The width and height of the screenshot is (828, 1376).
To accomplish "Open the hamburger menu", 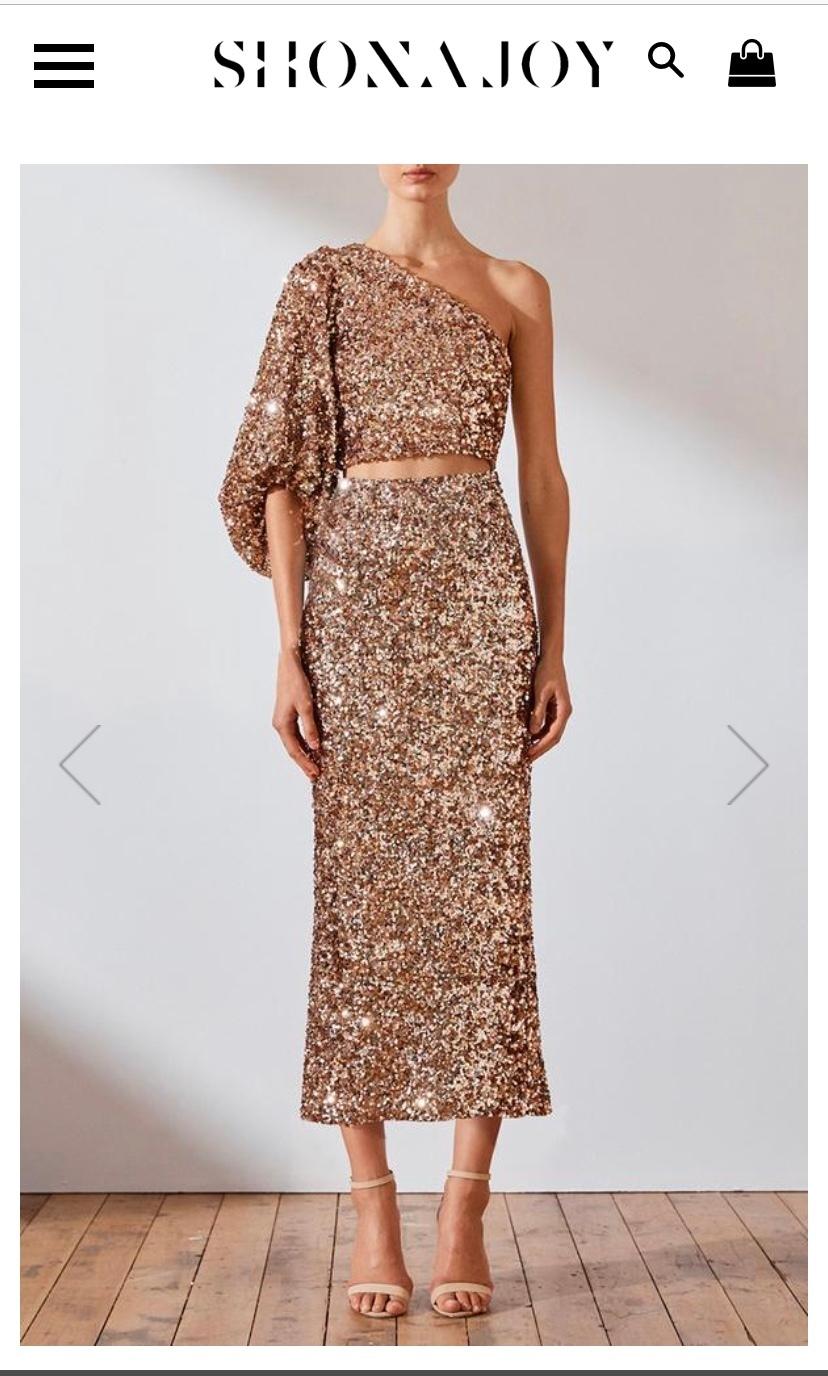I will 64,66.
